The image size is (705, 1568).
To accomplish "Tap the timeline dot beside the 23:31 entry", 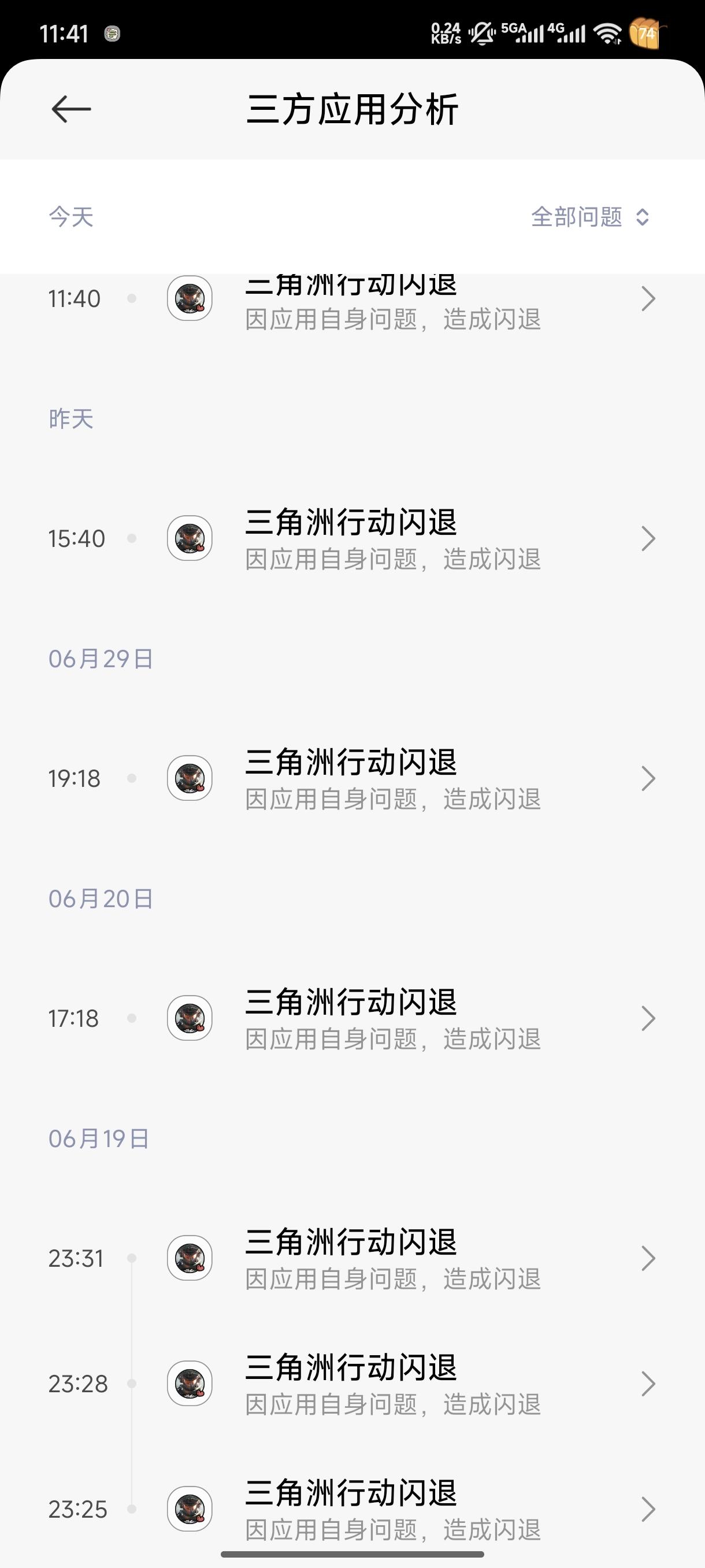I will 132,1257.
